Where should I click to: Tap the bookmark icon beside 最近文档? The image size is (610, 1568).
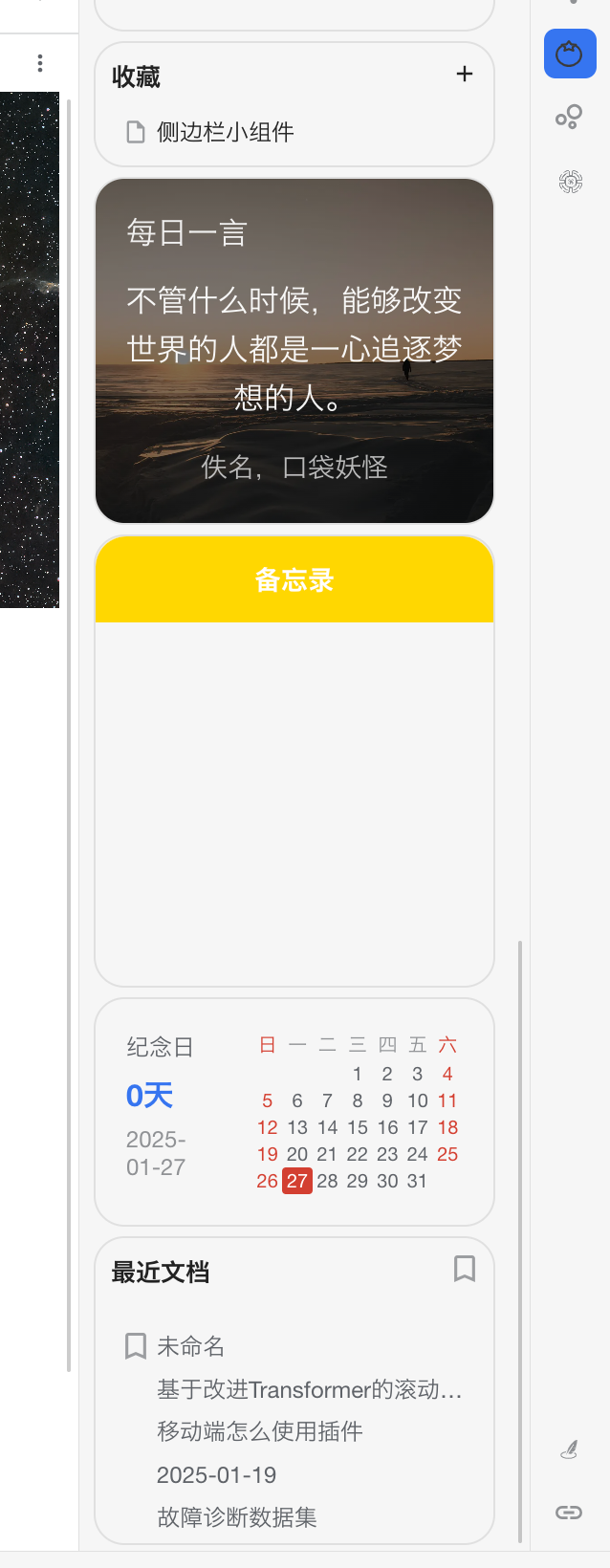click(x=465, y=1269)
